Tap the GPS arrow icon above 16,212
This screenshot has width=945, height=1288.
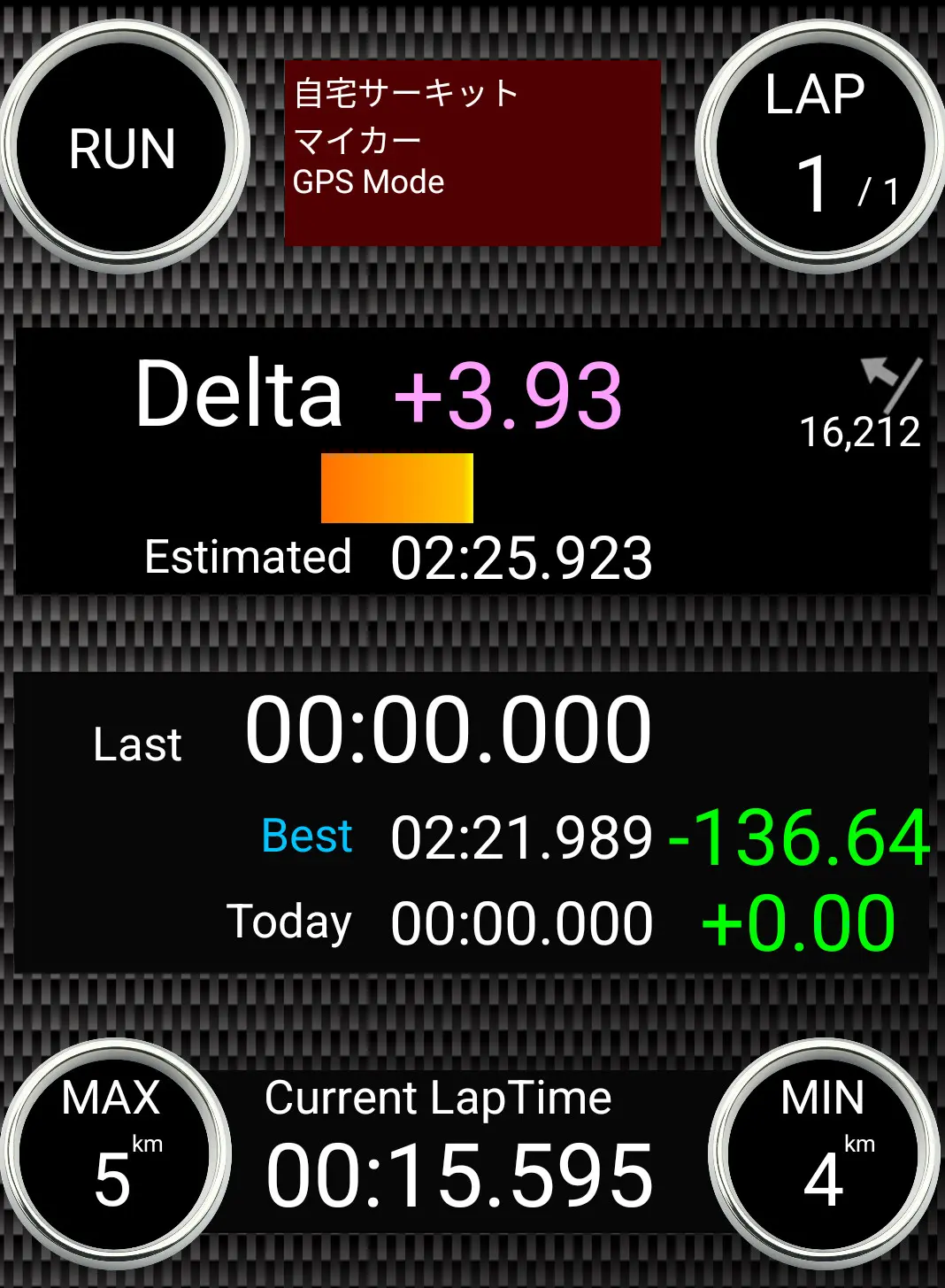(x=889, y=381)
